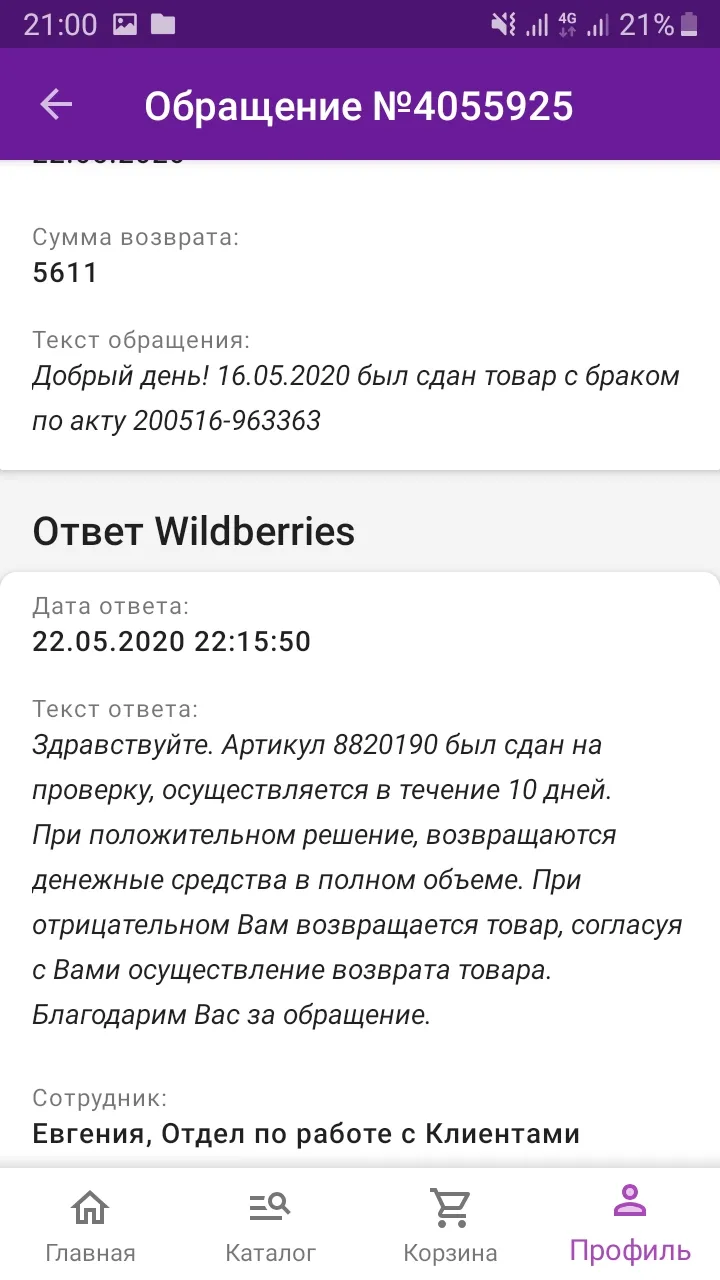Image resolution: width=720 pixels, height=1280 pixels.
Task: Go back from Обращение №4055925
Action: pos(56,104)
